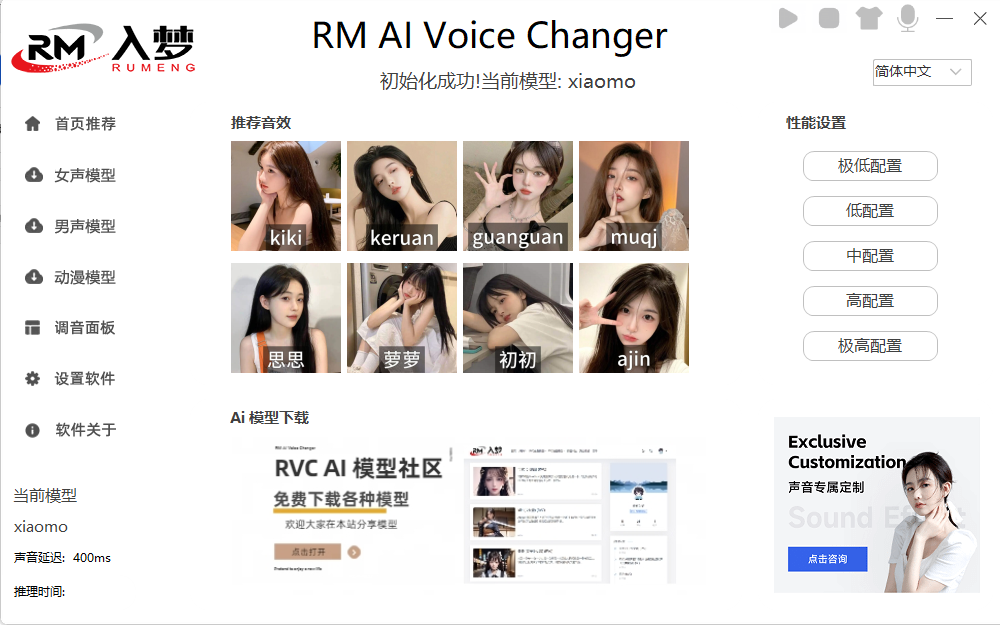Select the ajin voice effect
Screen dimensions: 1000x625
click(634, 318)
